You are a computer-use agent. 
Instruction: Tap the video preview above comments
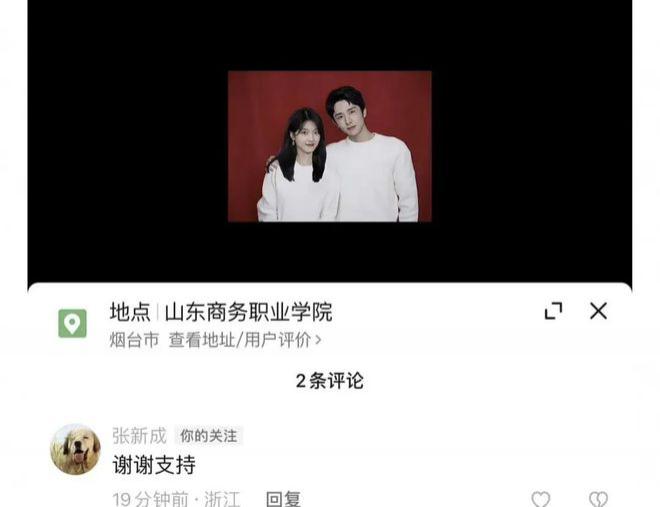pos(329,146)
